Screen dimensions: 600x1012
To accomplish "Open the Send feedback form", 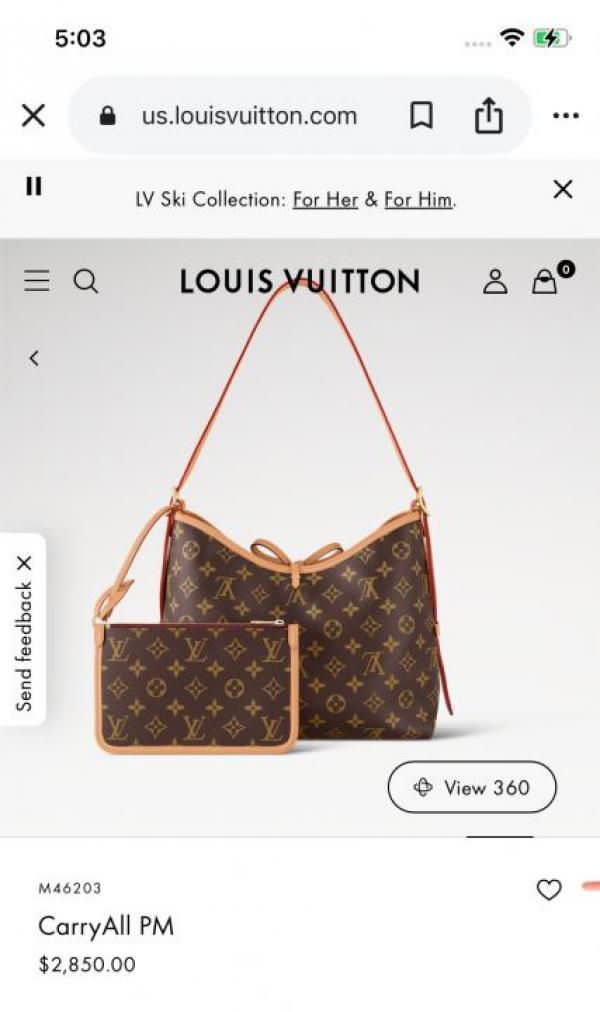I will point(25,645).
